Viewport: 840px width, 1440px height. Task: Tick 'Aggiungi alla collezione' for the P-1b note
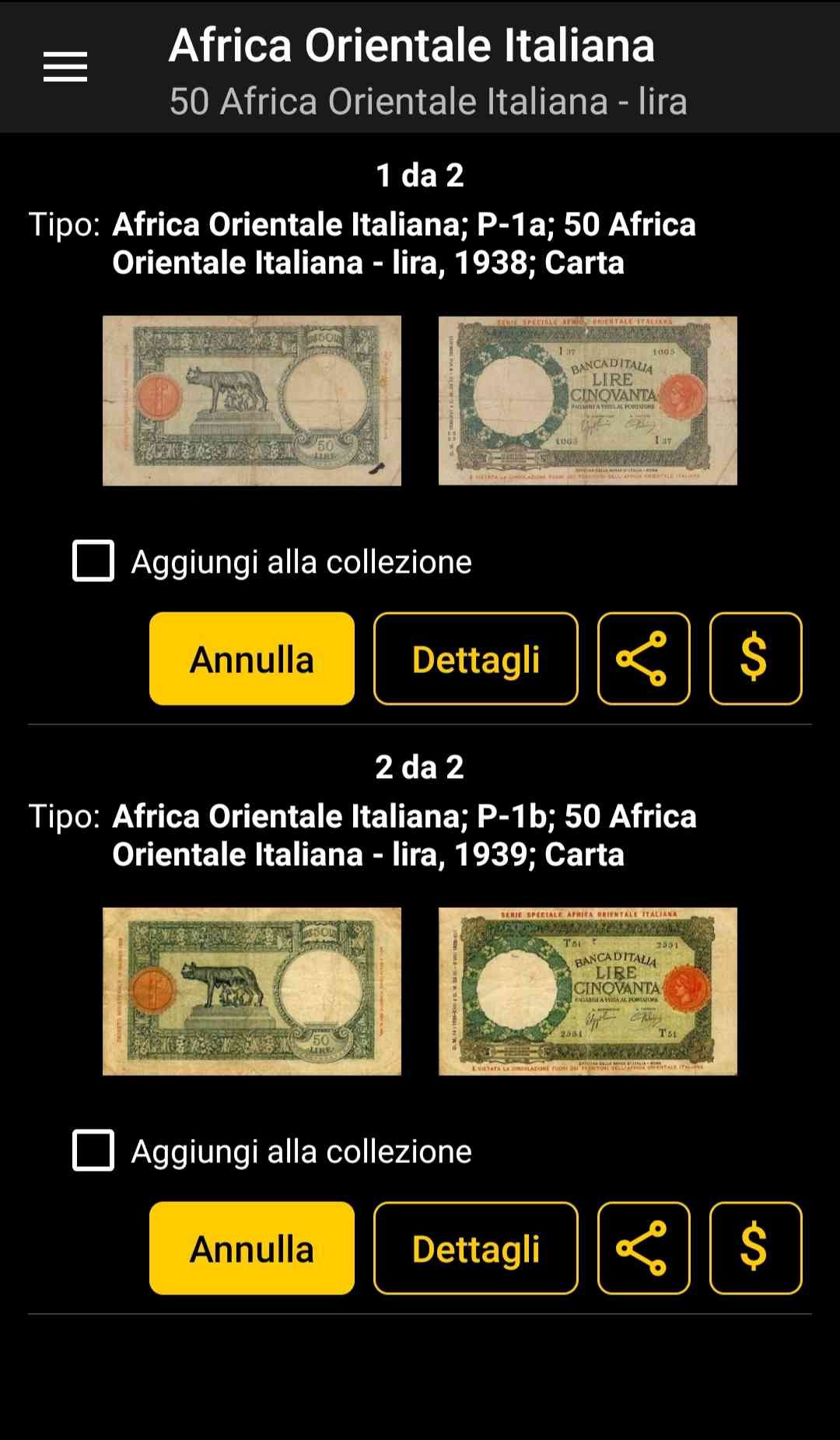pos(93,1151)
